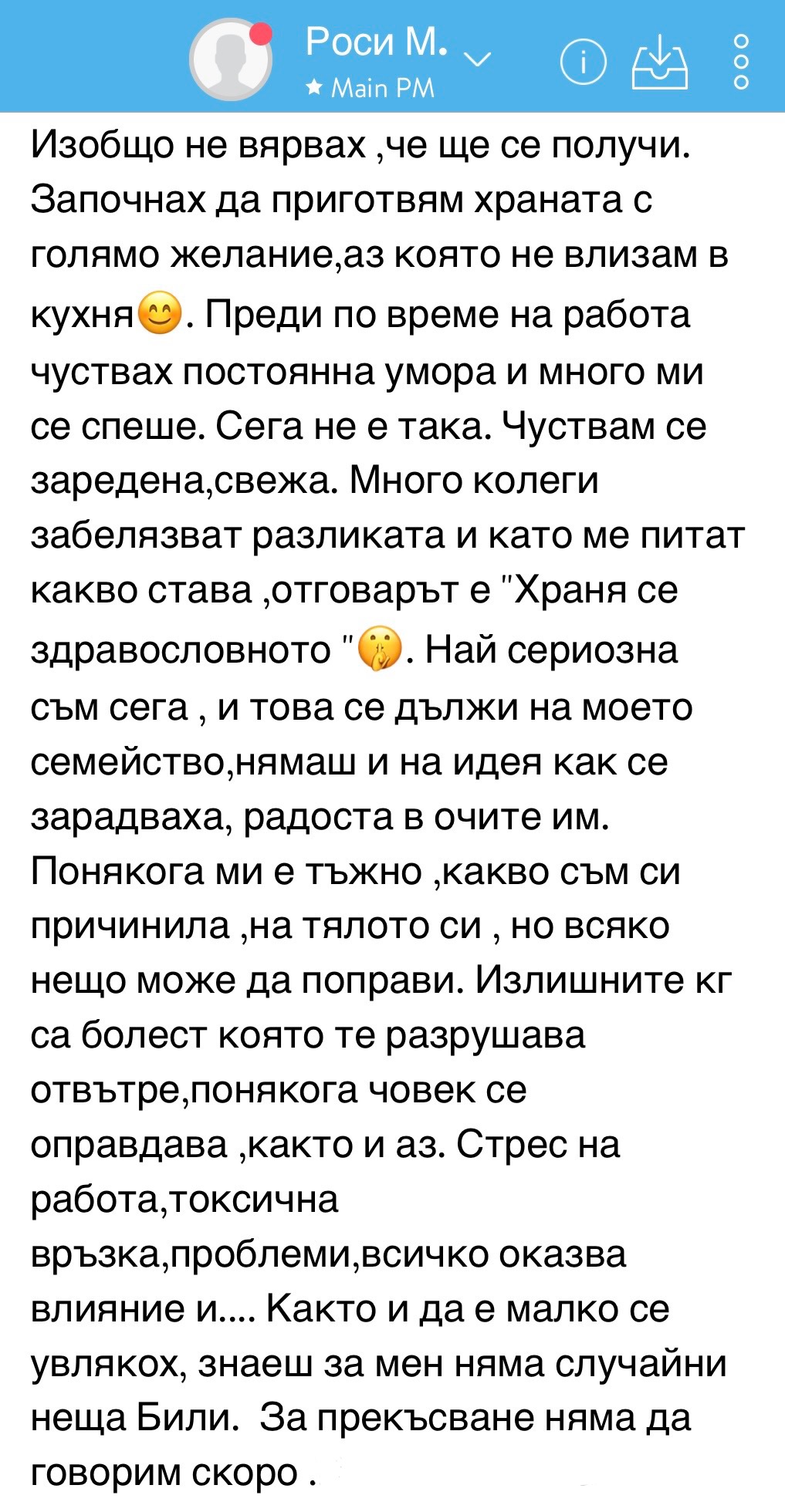Tap the archive inbox icon
This screenshot has height=1512, width=785.
coord(660,62)
